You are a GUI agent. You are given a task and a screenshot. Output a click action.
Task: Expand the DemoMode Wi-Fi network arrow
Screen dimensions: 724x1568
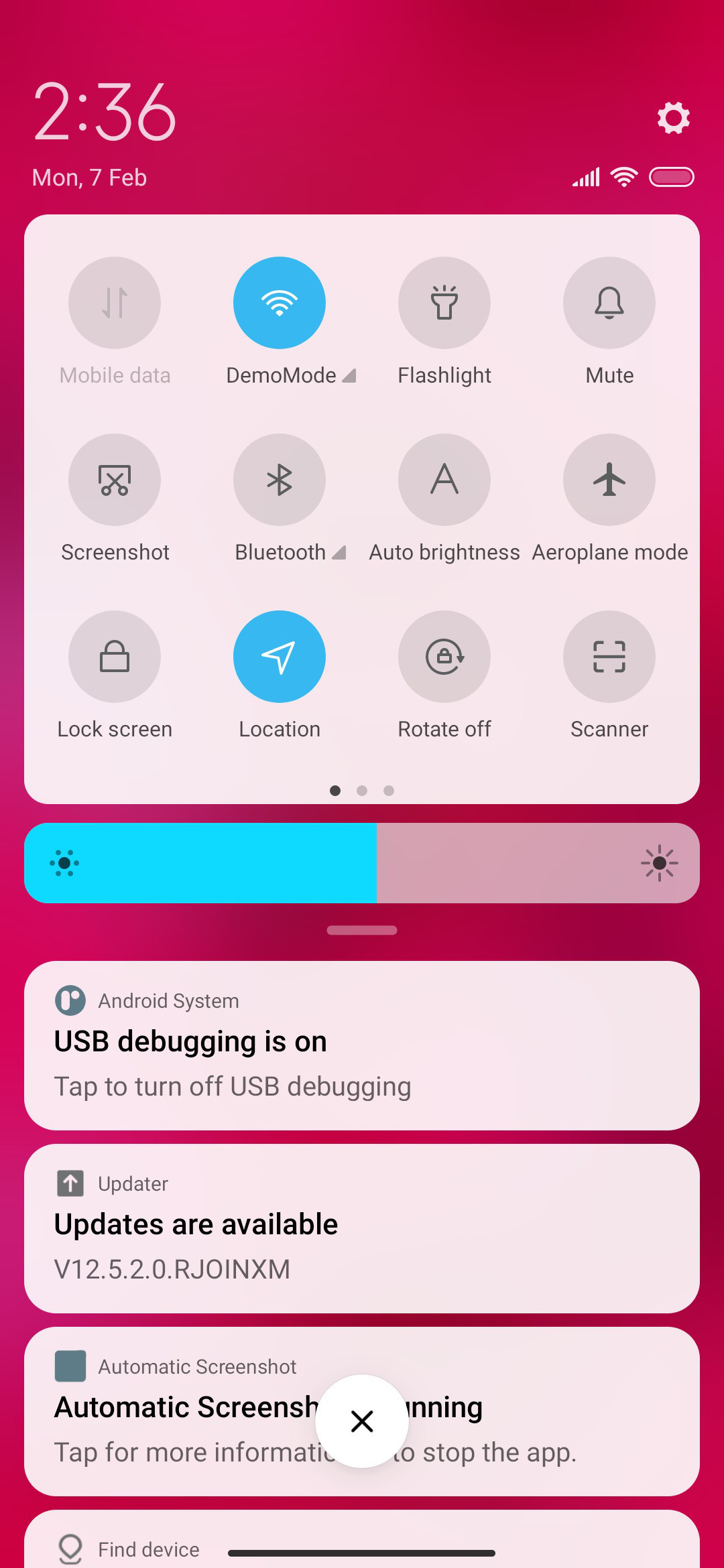(x=349, y=376)
